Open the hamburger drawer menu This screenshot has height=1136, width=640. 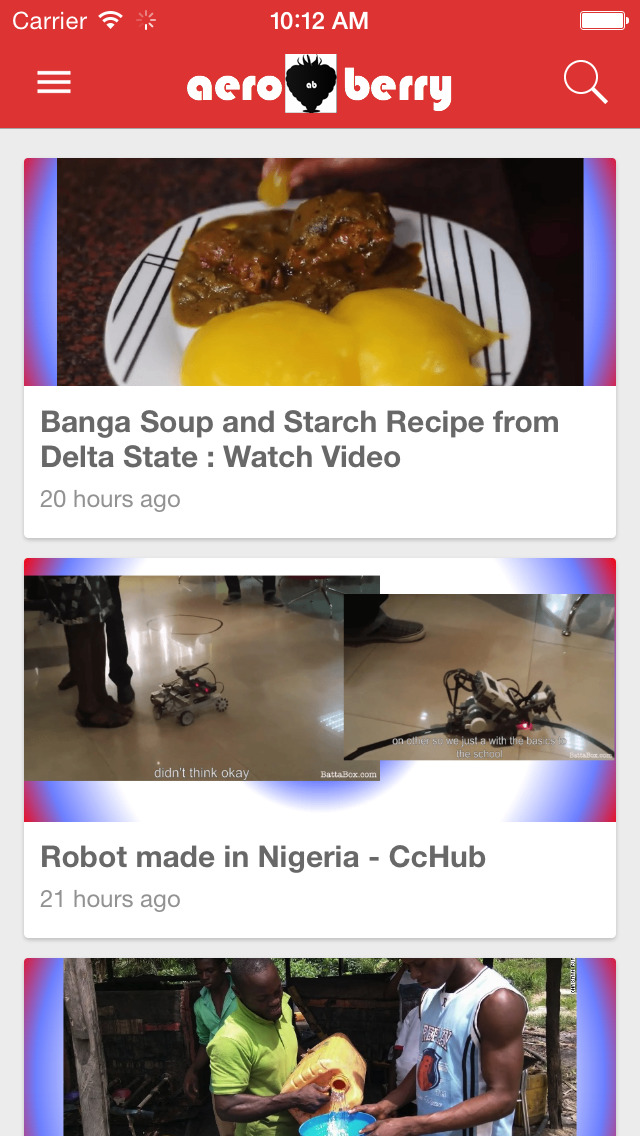(54, 83)
